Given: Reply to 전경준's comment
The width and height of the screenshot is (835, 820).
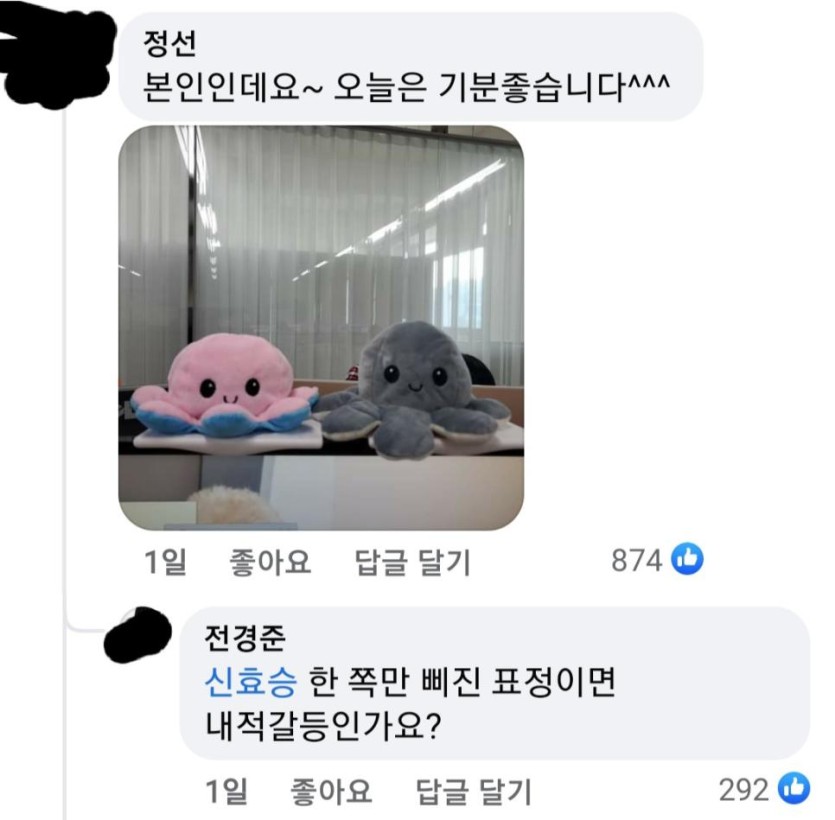Looking at the screenshot, I should pos(473,793).
